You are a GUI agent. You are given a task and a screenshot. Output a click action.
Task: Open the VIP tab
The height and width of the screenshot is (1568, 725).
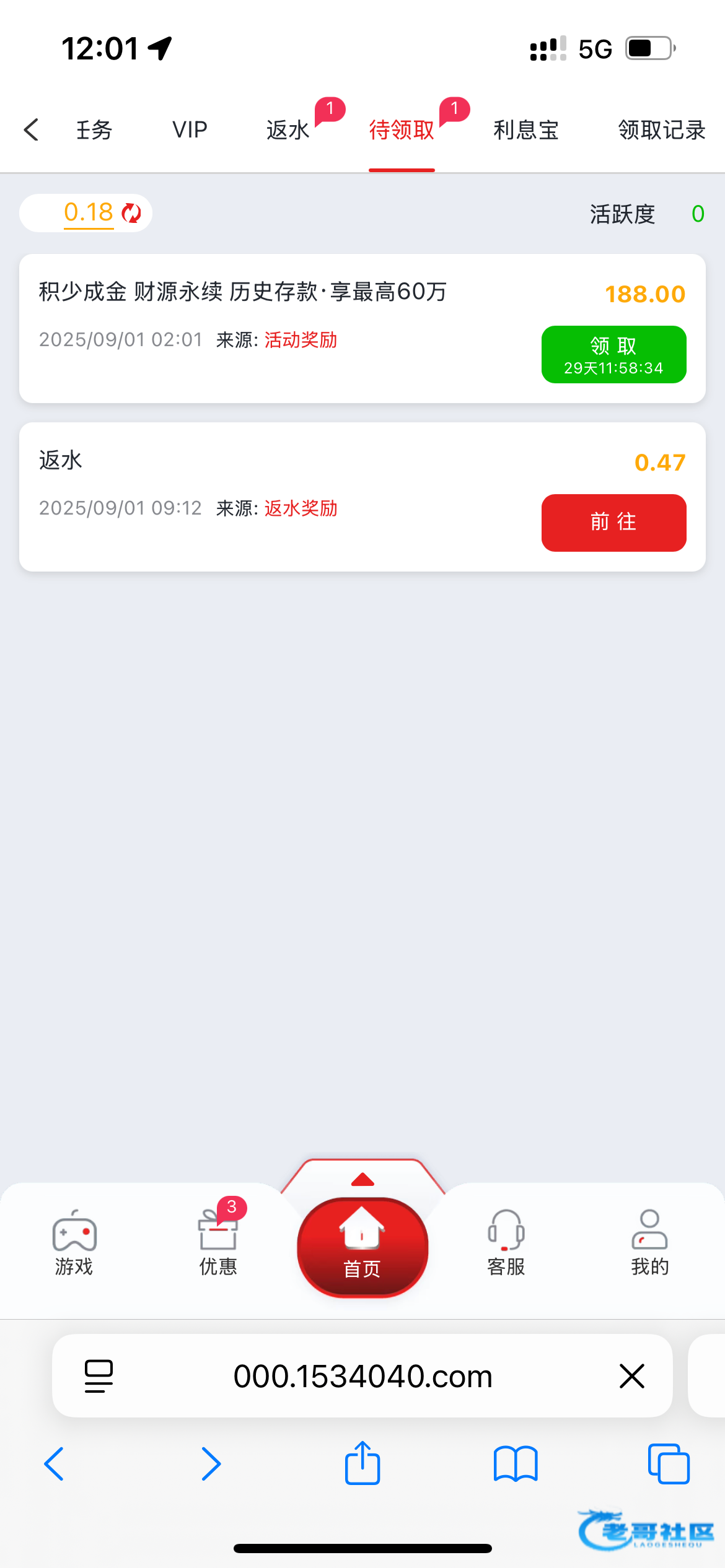point(190,130)
